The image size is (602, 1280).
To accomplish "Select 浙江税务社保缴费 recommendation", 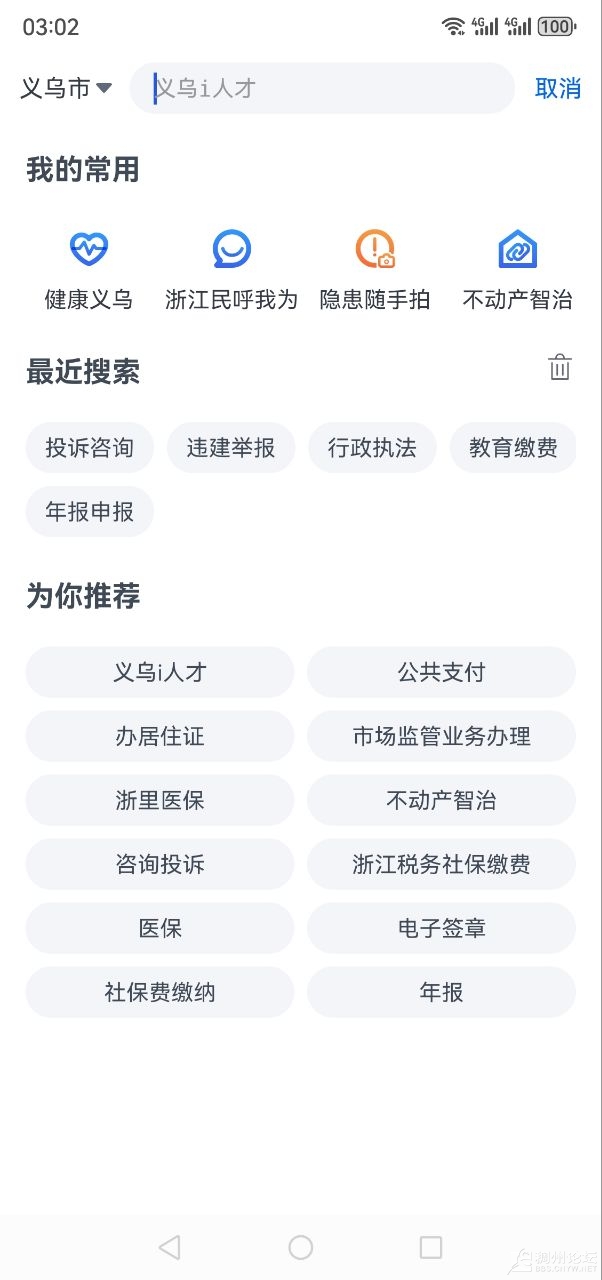I will coord(441,864).
